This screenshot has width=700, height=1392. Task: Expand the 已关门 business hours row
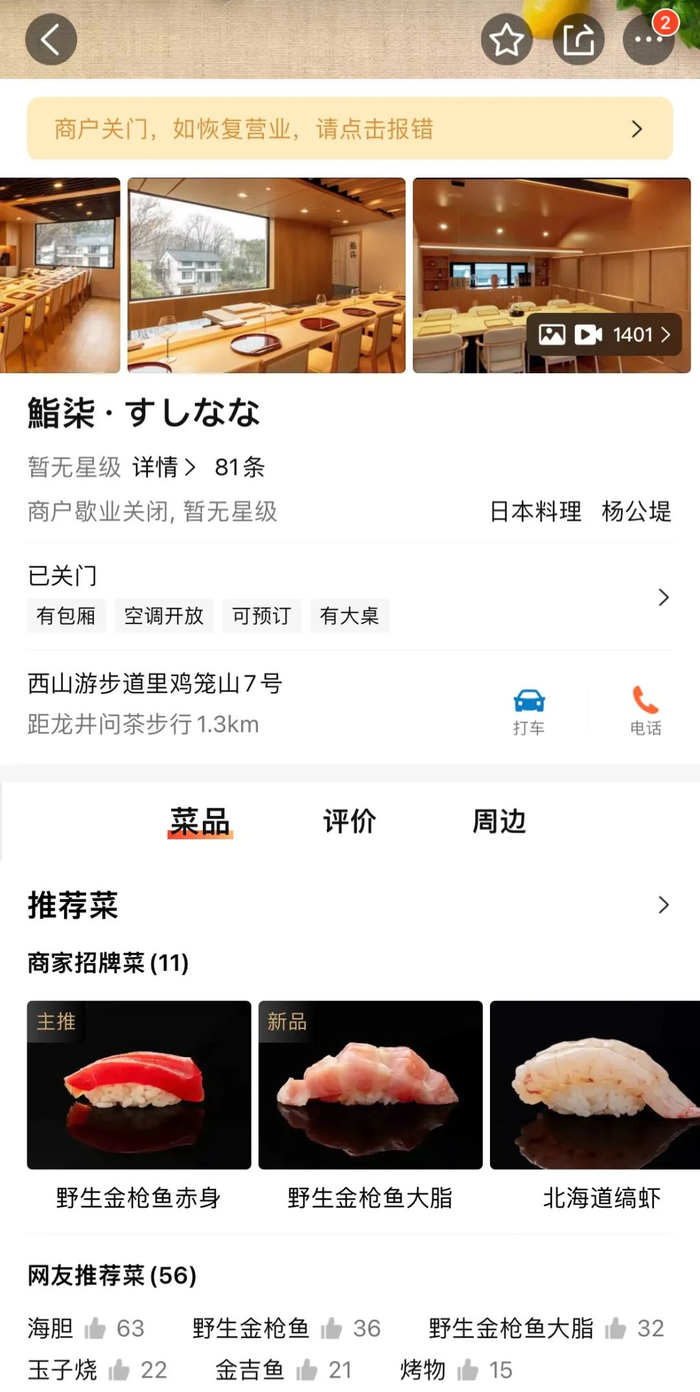click(x=662, y=597)
